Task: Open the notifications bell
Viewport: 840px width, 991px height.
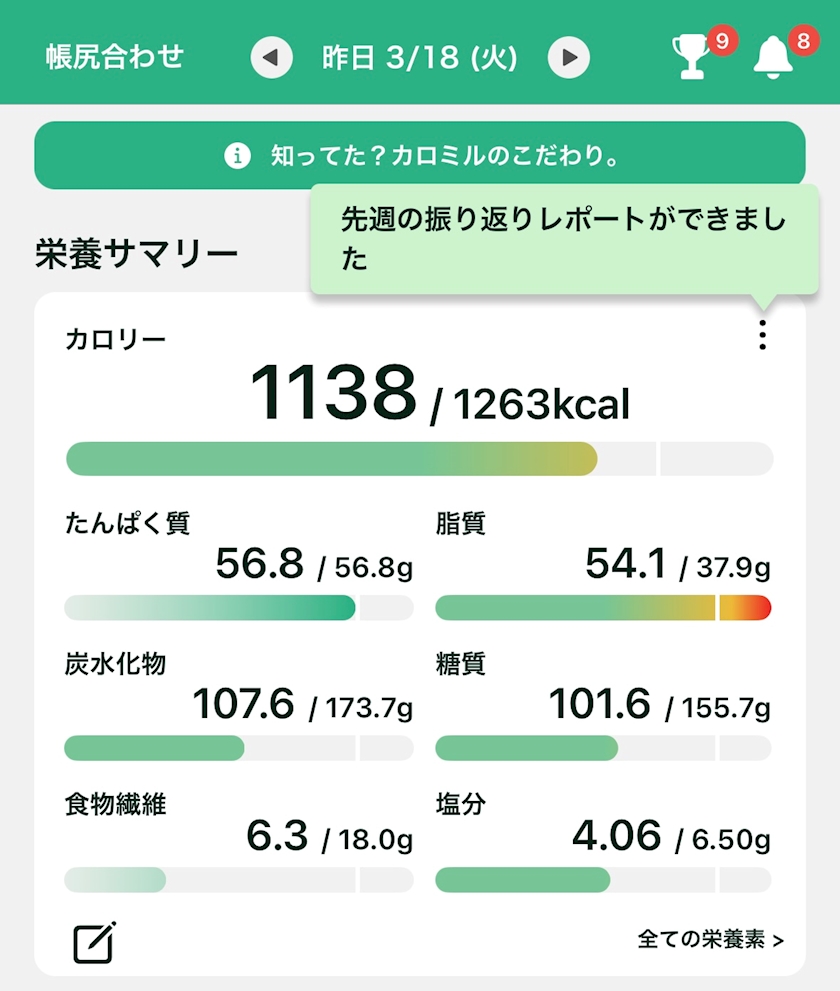Action: click(773, 57)
